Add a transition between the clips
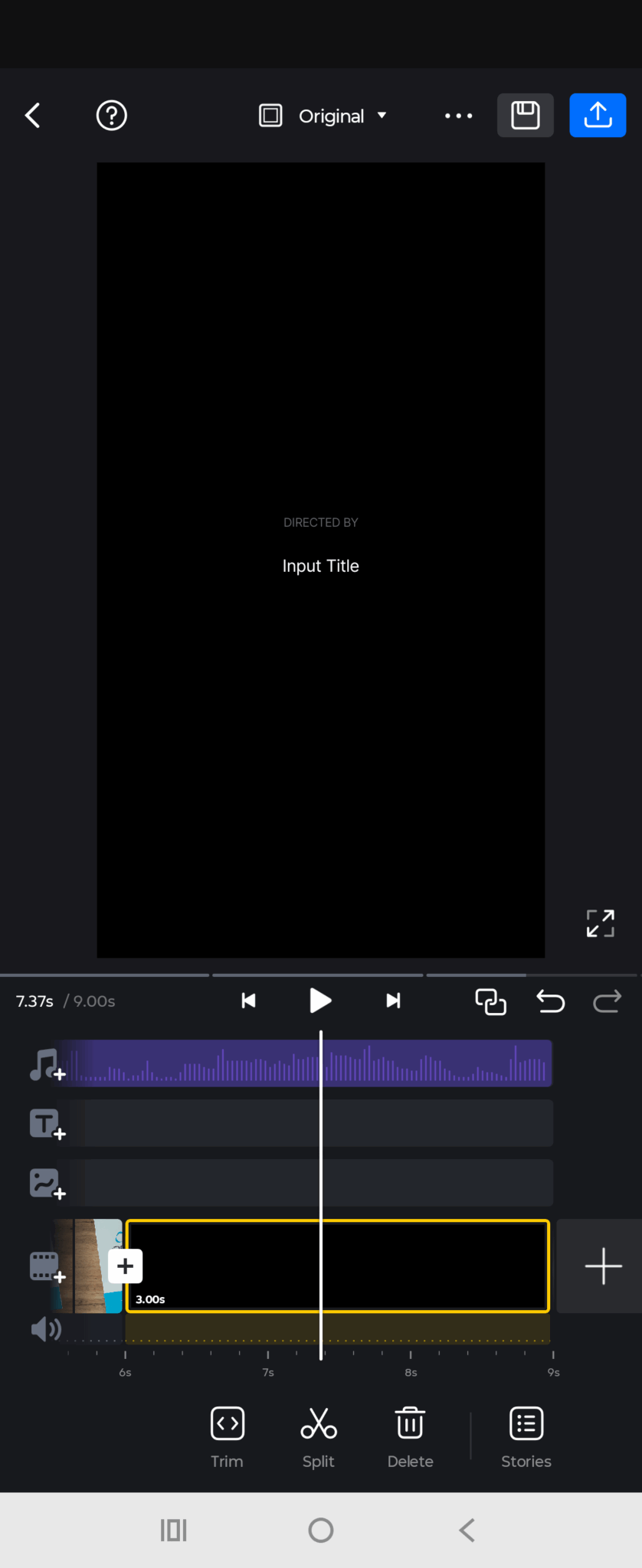Viewport: 642px width, 1568px height. click(x=126, y=1266)
